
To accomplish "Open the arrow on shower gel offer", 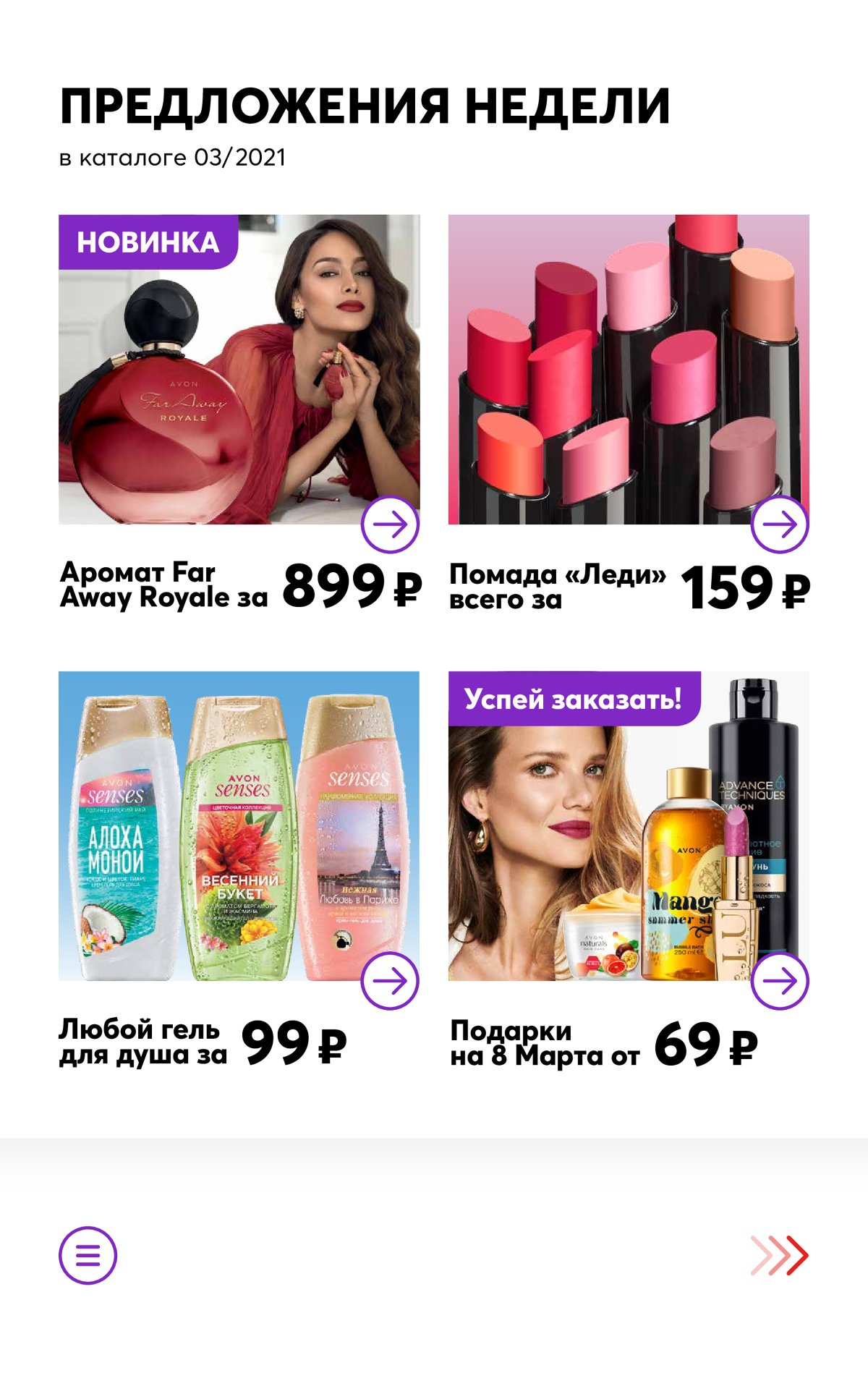I will click(x=390, y=981).
